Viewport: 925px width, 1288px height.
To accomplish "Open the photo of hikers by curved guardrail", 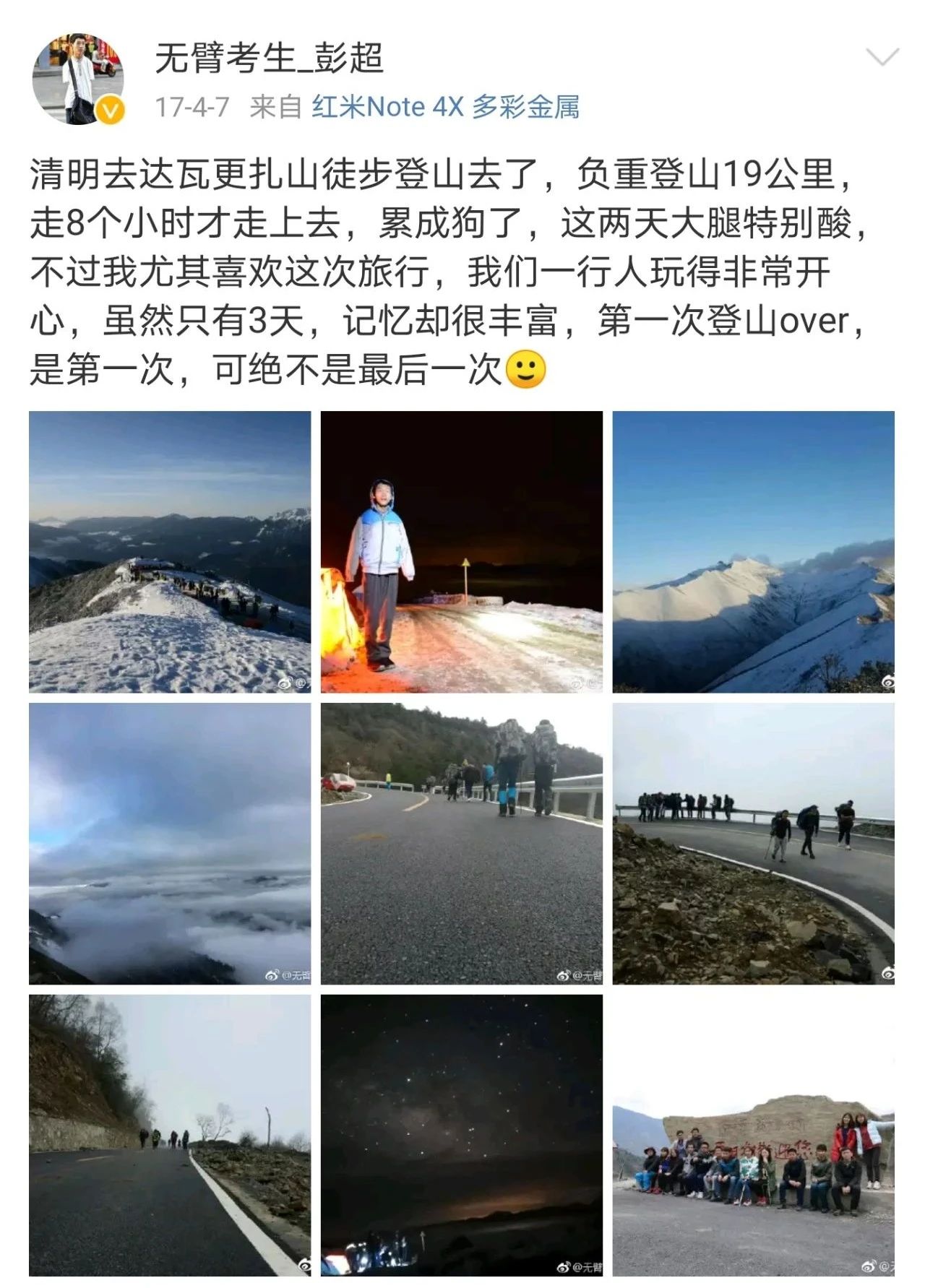I will click(x=753, y=843).
